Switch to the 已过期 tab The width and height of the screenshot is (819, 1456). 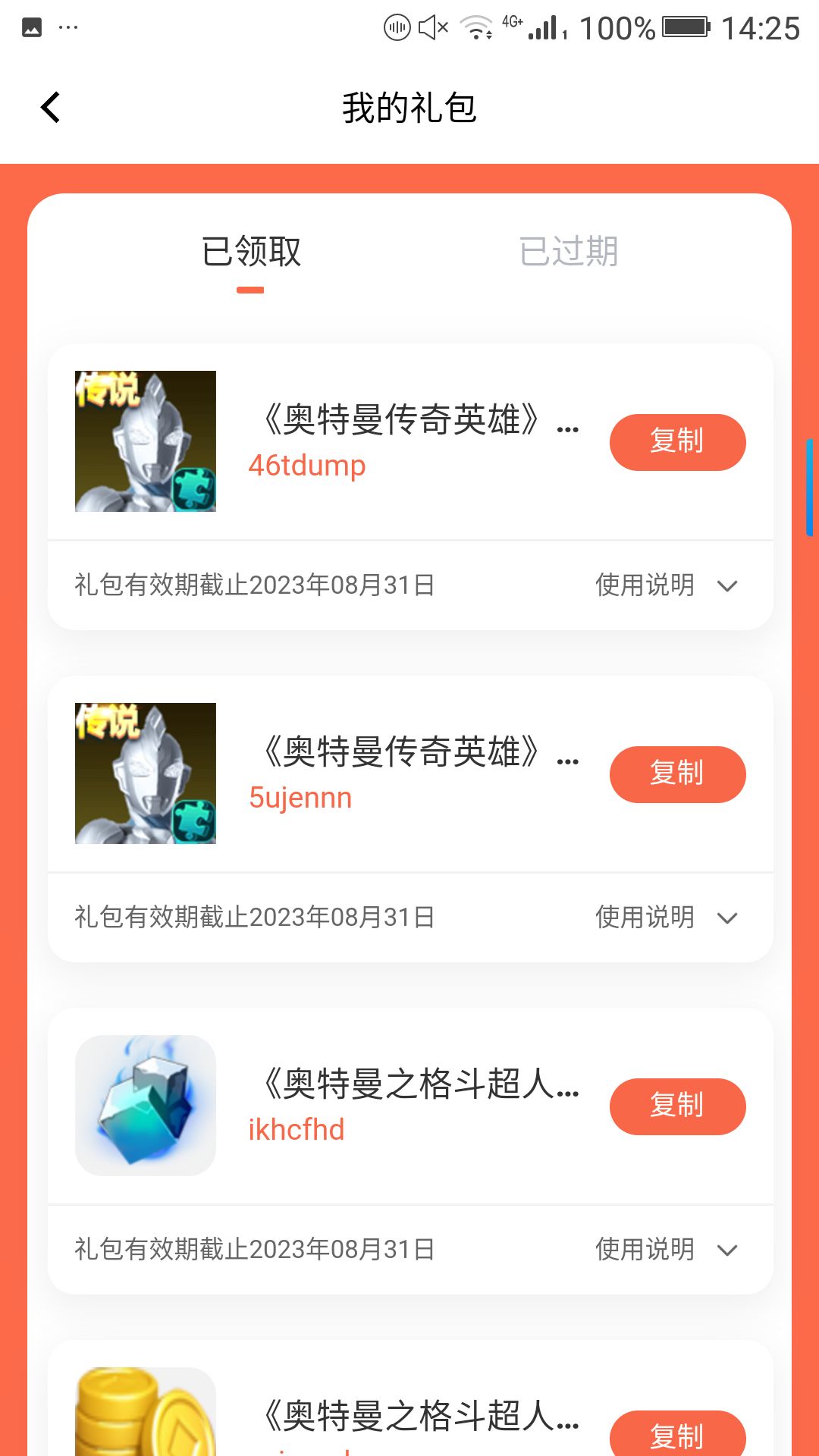(x=568, y=252)
